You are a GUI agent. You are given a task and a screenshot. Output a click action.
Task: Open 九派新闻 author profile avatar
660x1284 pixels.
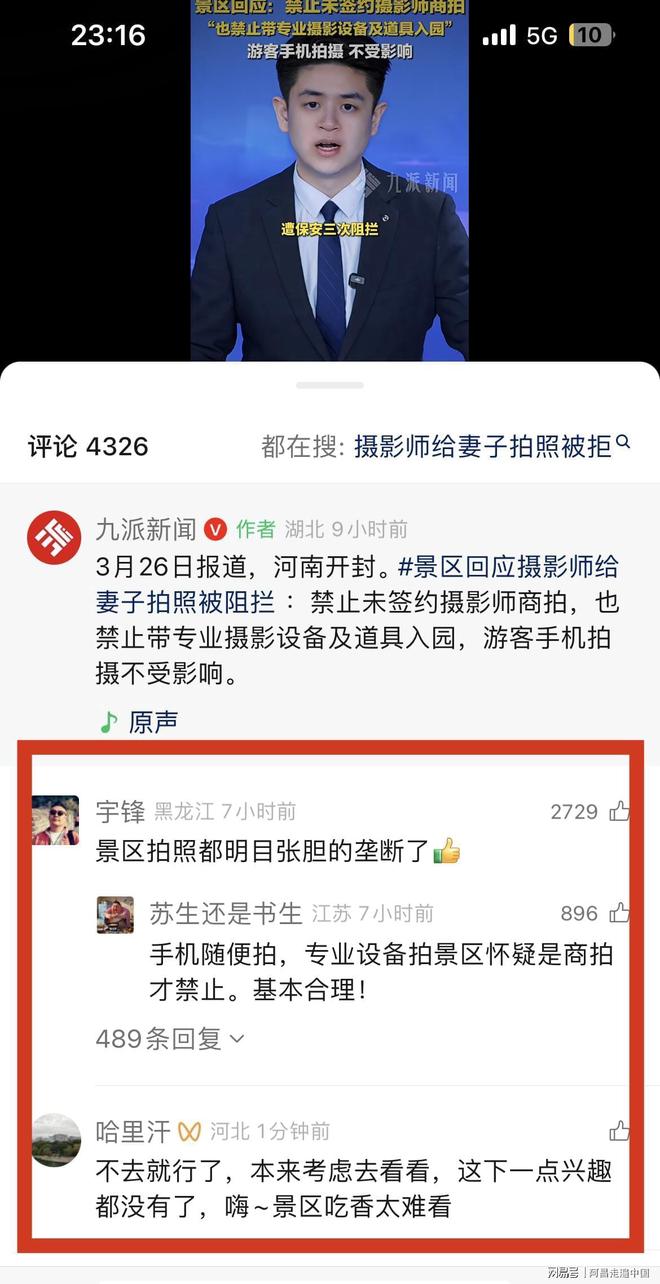click(x=54, y=537)
